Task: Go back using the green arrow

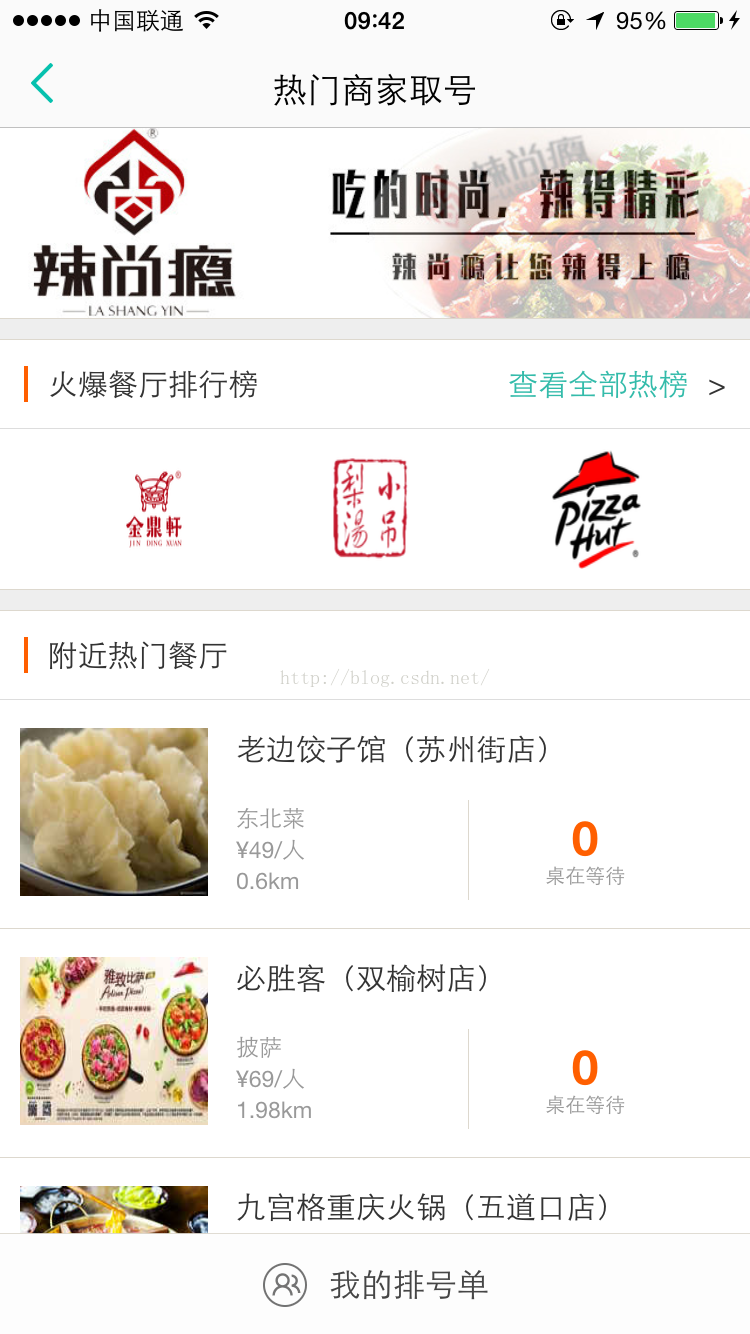Action: (x=42, y=84)
